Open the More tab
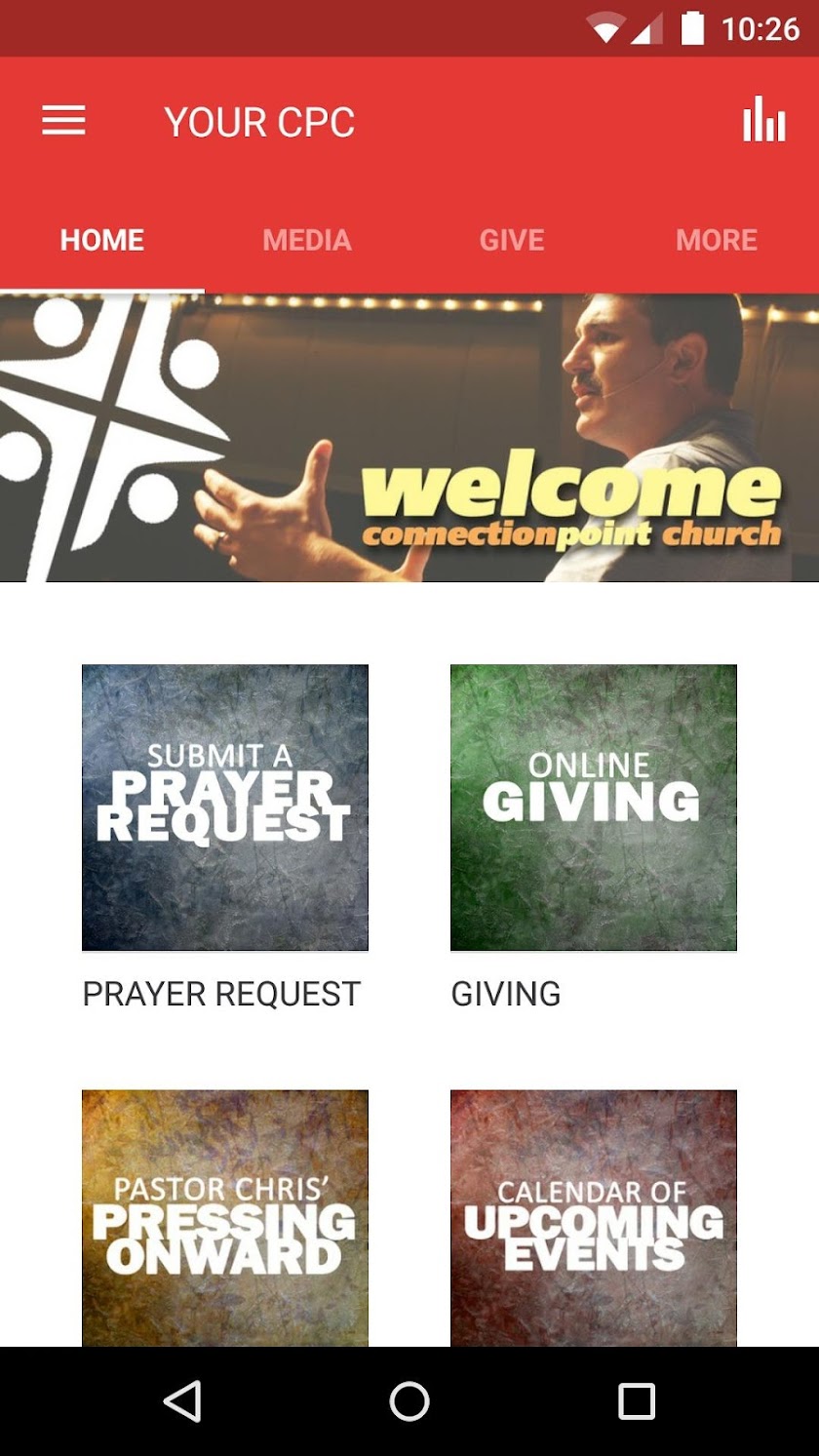 coord(717,240)
